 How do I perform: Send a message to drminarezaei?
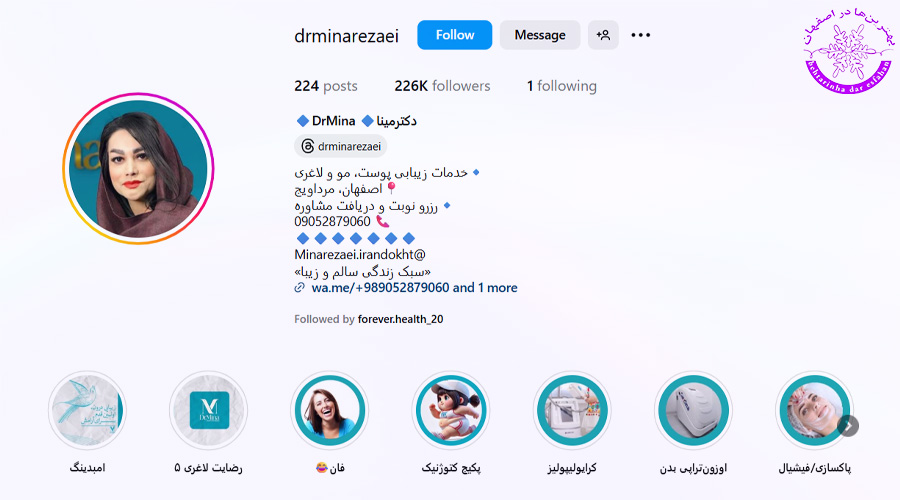click(539, 35)
